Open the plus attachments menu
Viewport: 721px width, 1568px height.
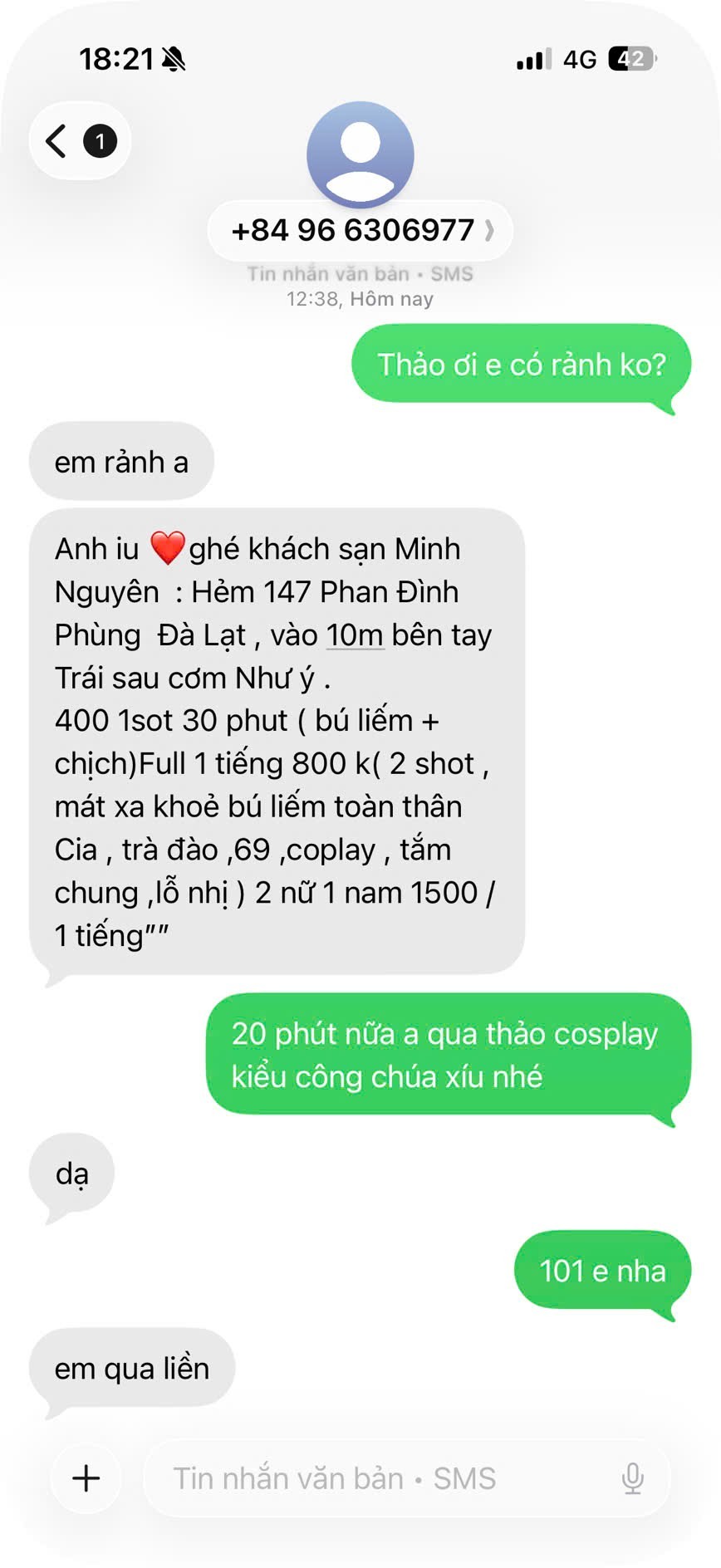click(86, 1478)
